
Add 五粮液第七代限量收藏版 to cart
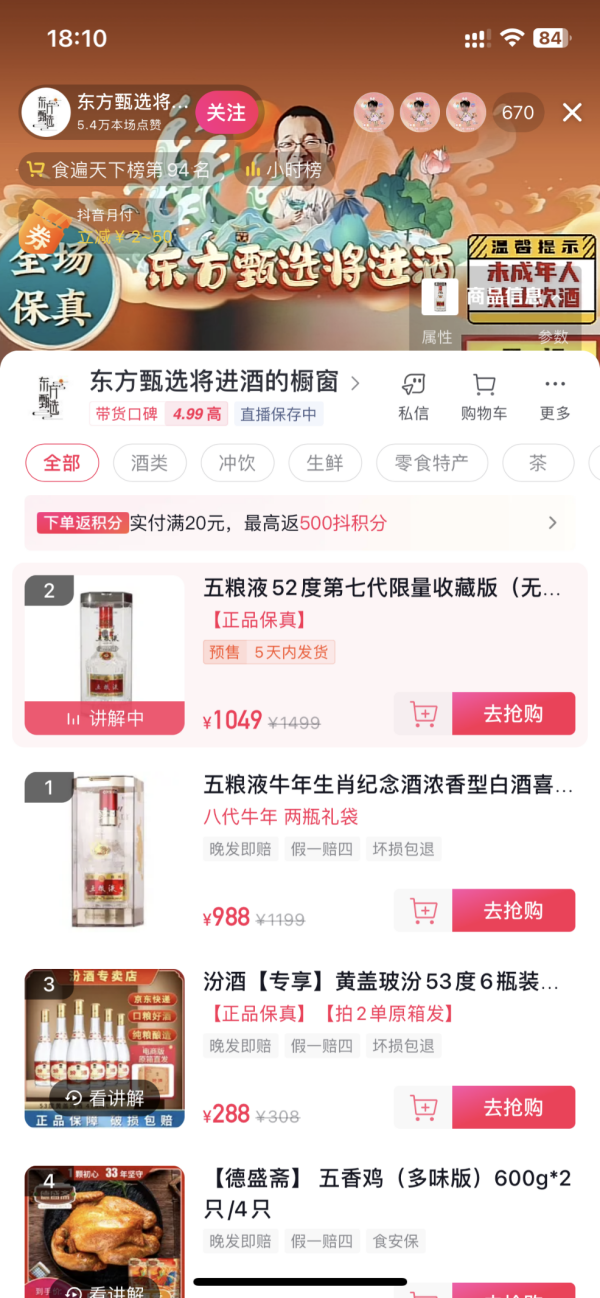[423, 713]
